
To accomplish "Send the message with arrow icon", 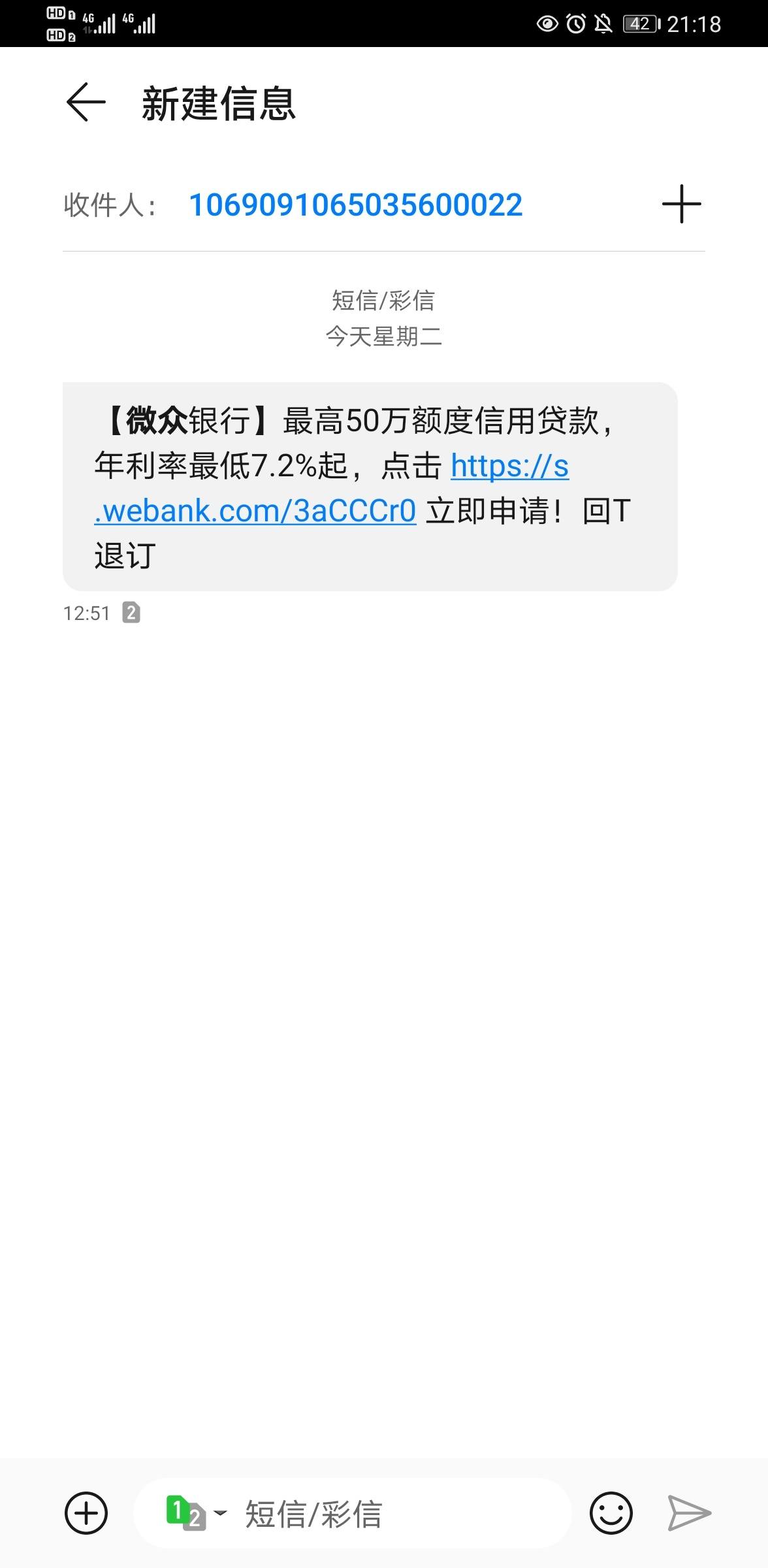I will pos(689,1513).
